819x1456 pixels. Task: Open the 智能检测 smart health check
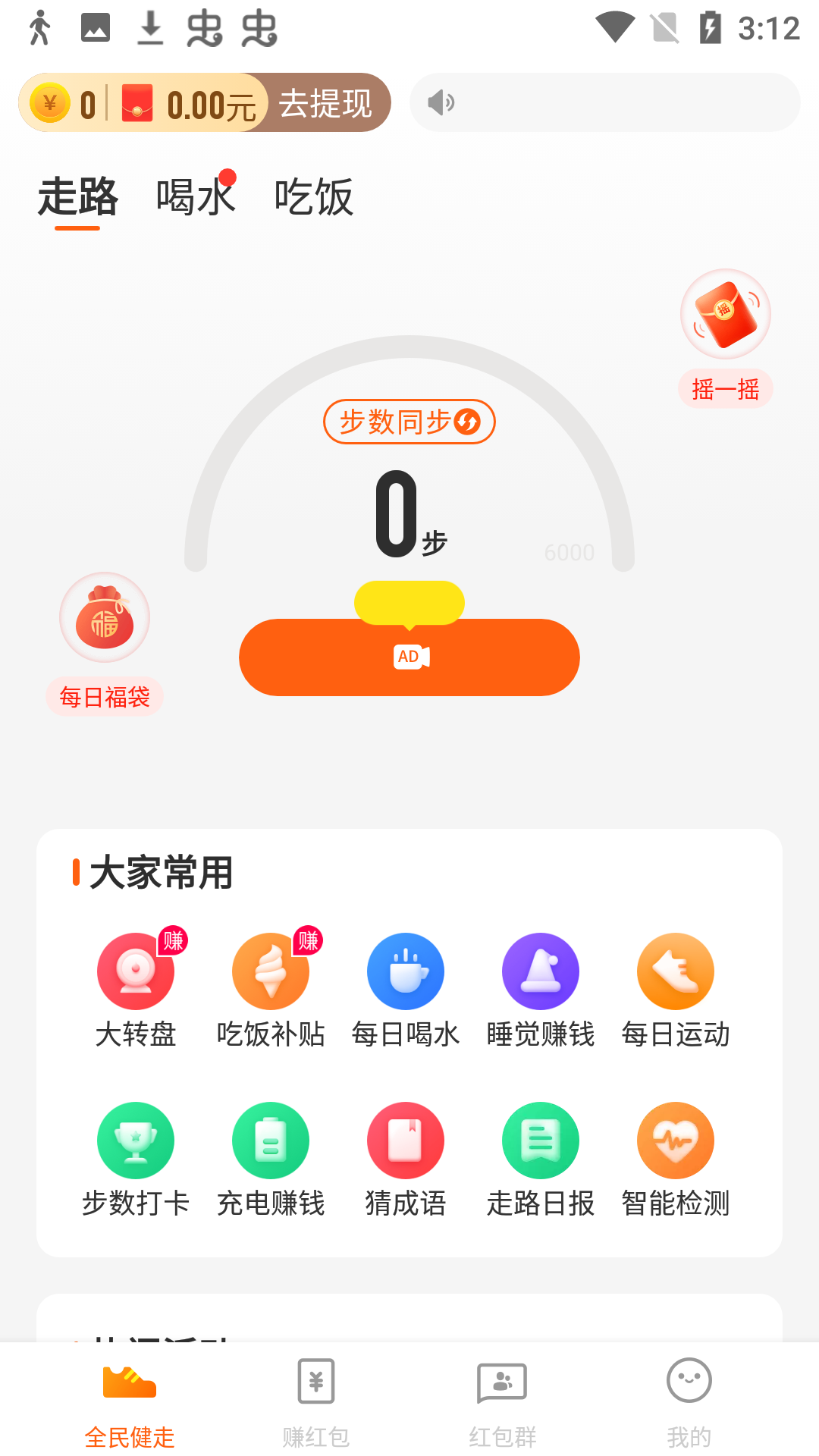[676, 1141]
